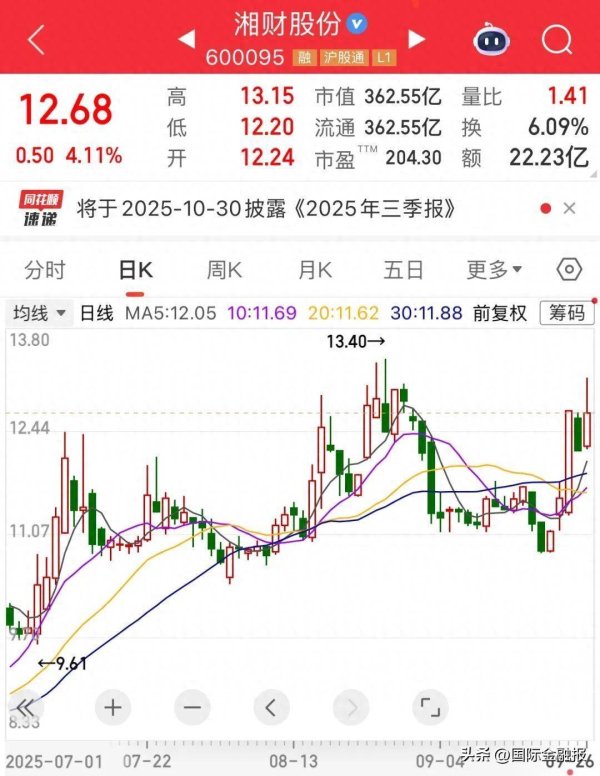
Task: Open chart settings hexagon icon
Action: pyautogui.click(x=569, y=270)
